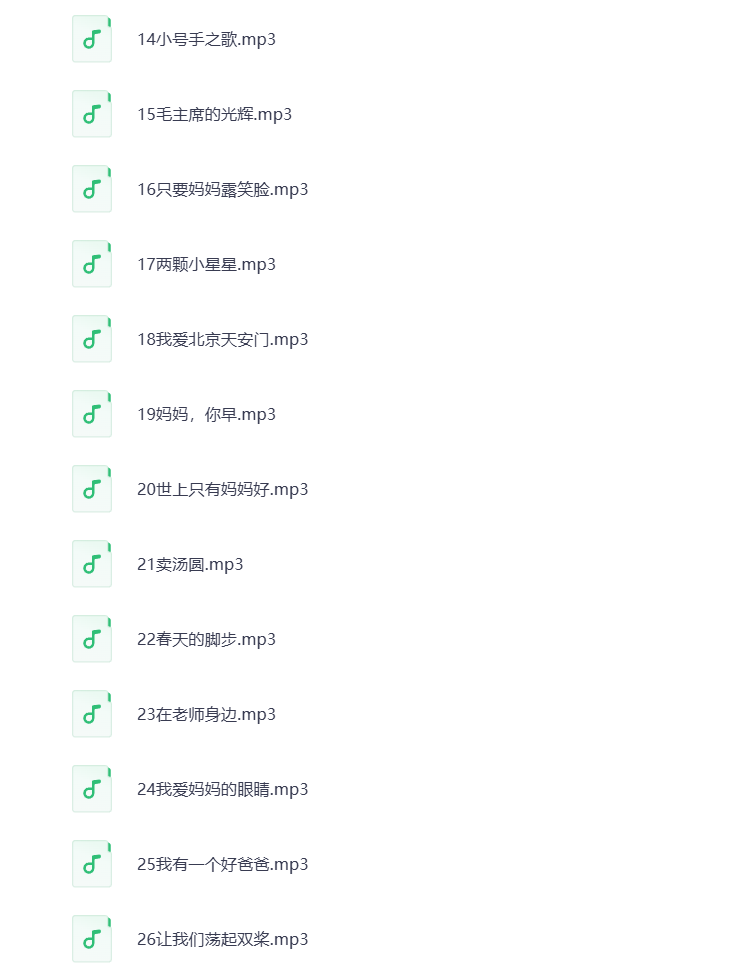This screenshot has width=742, height=973.
Task: Select the filename 21卖汤圆.mp3
Action: coord(190,564)
